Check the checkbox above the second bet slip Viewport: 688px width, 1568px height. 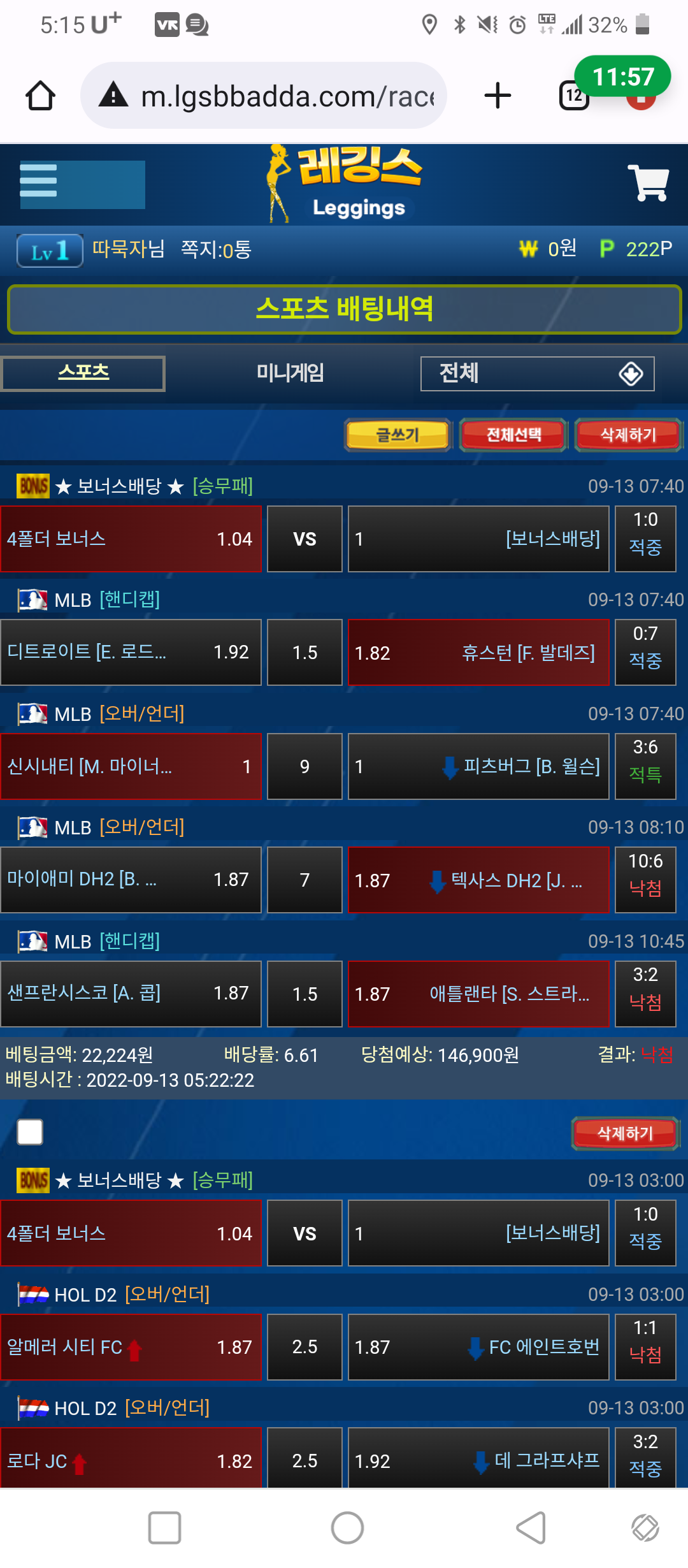[x=30, y=1132]
